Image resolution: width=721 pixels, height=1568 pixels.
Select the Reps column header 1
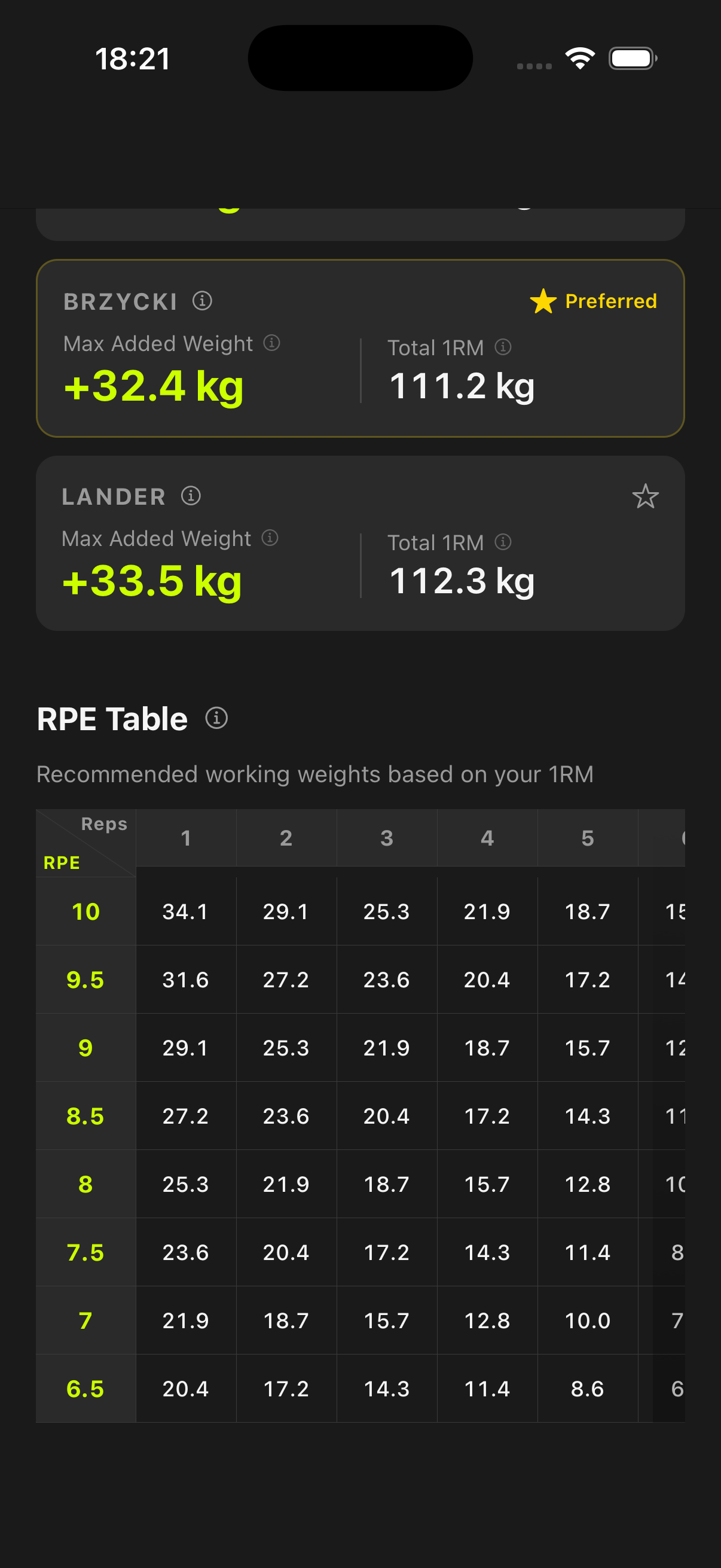(185, 838)
